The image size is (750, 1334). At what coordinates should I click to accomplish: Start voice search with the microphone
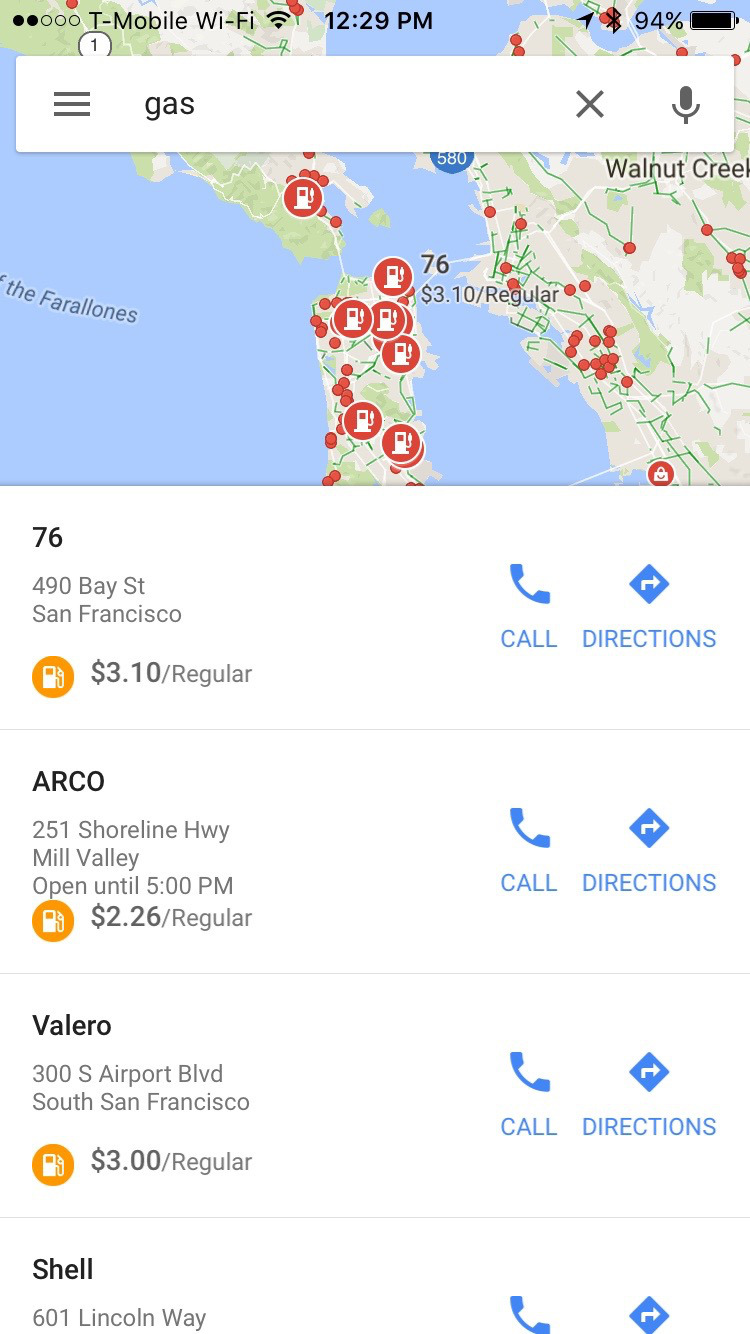click(685, 104)
